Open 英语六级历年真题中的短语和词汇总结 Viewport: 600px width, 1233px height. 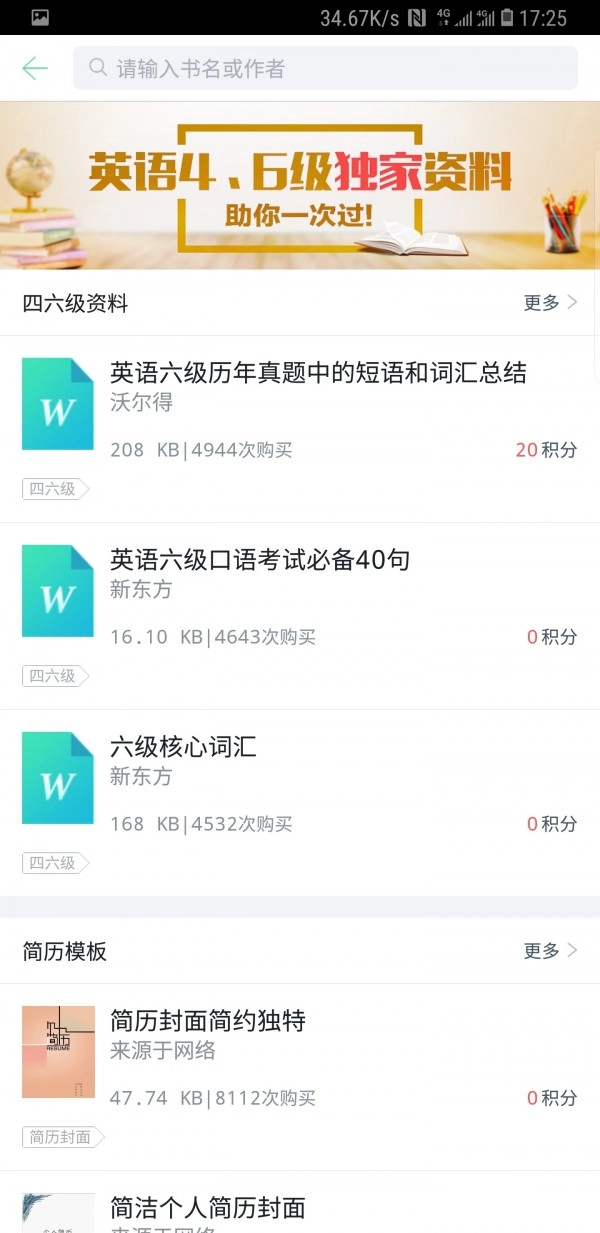(318, 374)
